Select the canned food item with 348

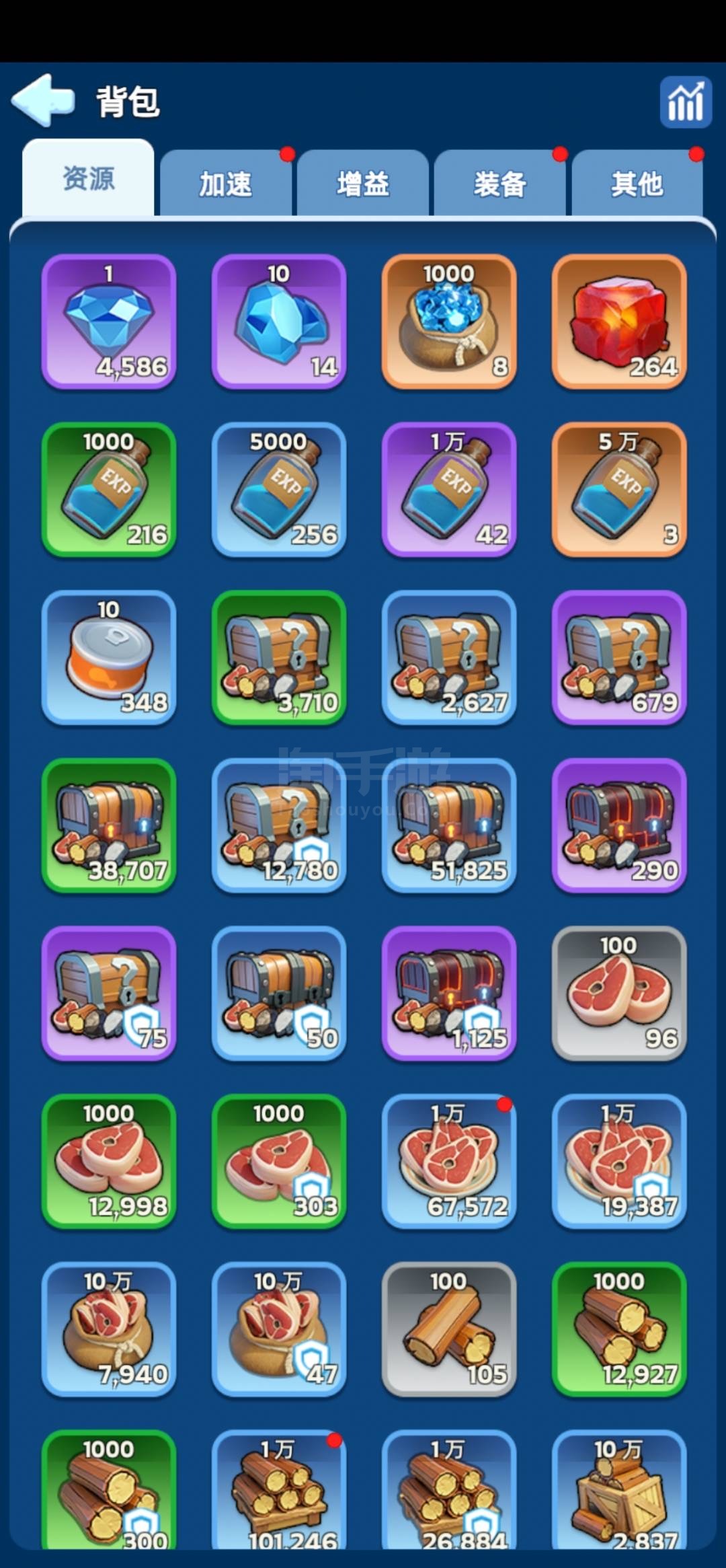pos(109,657)
